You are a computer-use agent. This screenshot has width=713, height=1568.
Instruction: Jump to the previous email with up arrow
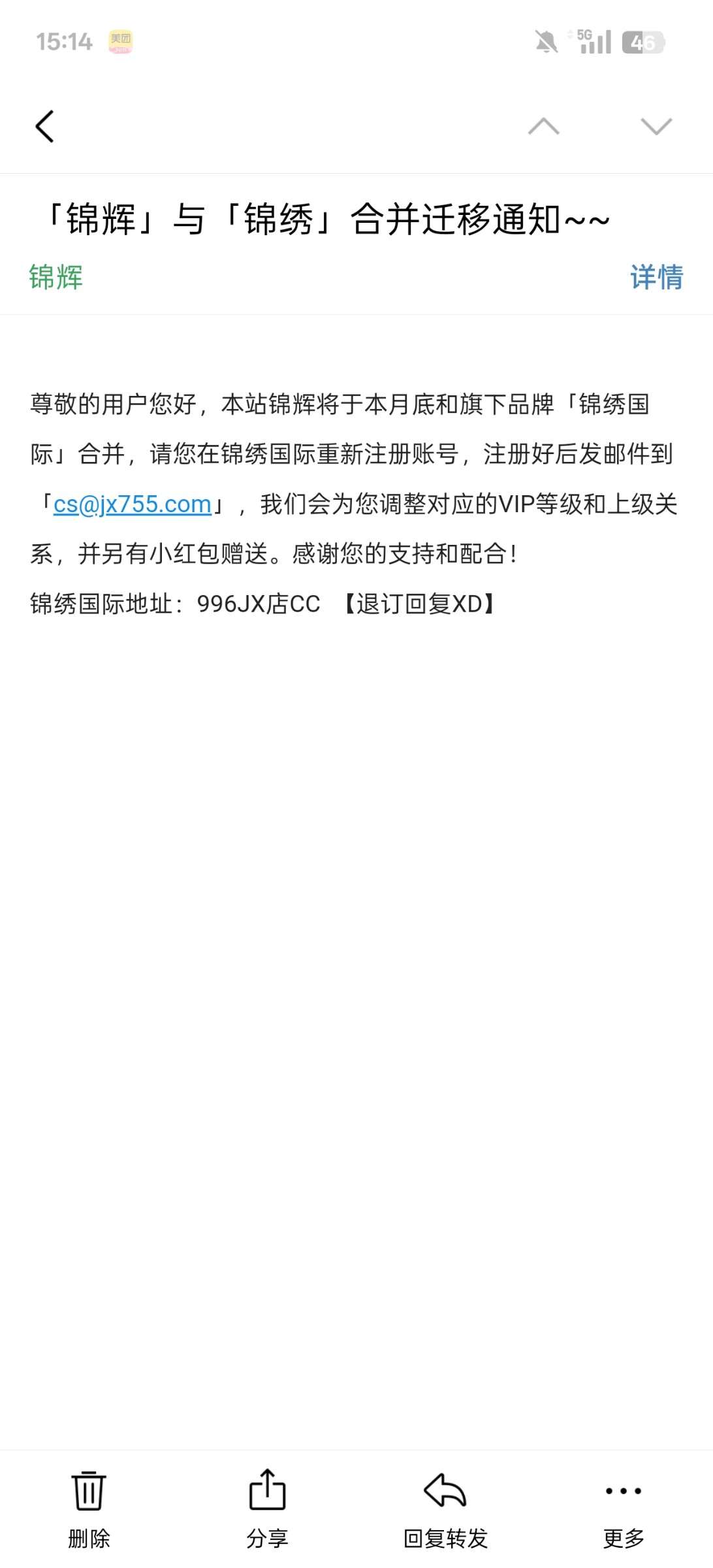point(544,126)
